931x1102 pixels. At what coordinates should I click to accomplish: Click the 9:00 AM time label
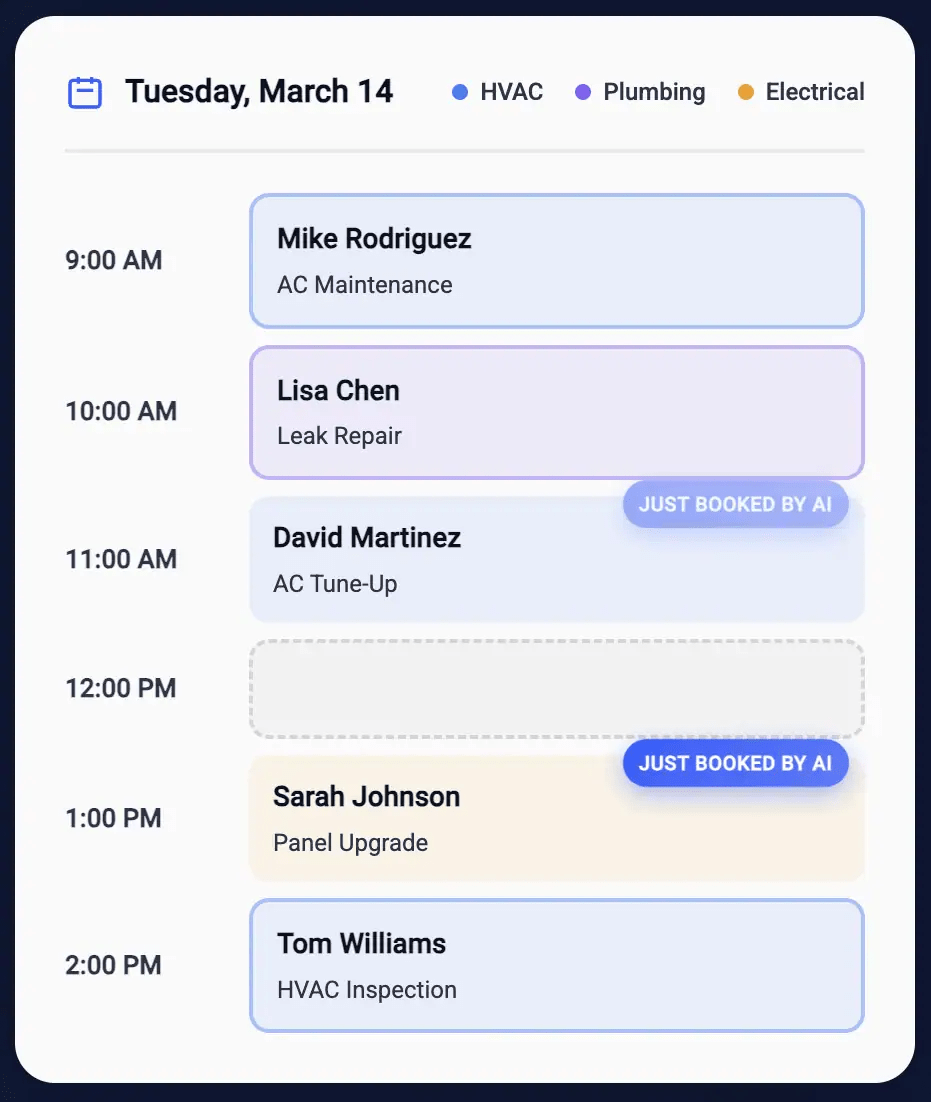click(113, 261)
